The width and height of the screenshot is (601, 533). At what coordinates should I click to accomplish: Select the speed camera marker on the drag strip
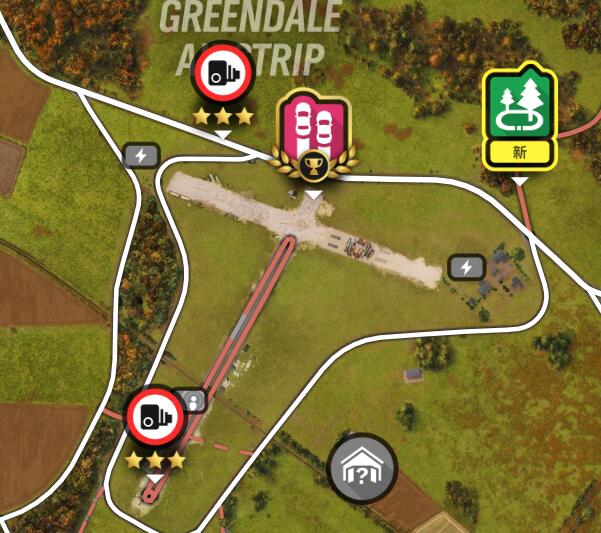pos(157,418)
